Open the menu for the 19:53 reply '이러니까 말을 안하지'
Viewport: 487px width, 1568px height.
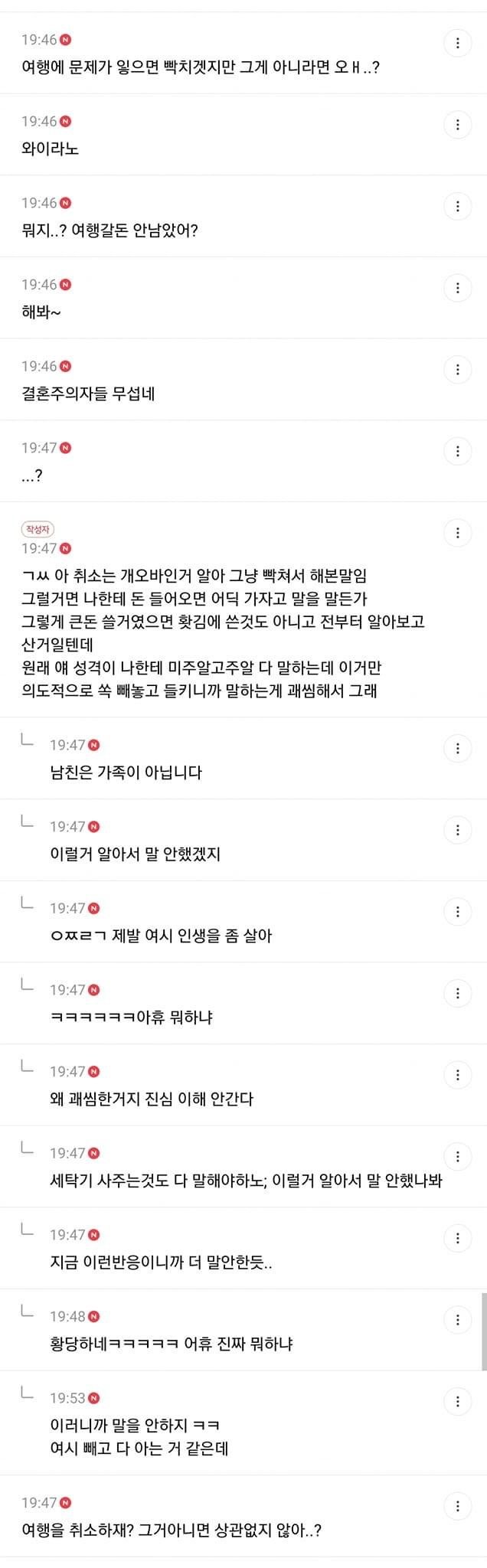(457, 1401)
